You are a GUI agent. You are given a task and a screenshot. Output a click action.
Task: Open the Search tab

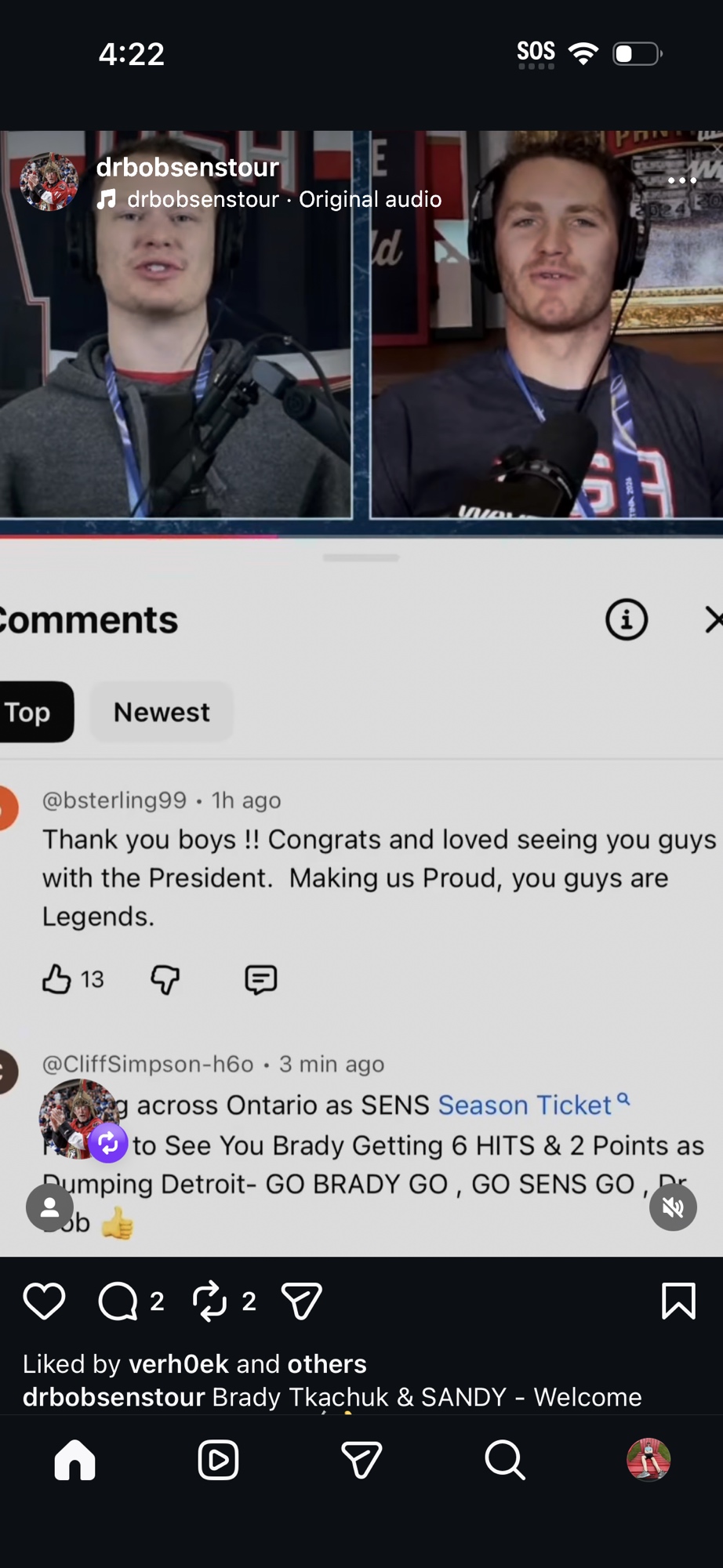(504, 1460)
